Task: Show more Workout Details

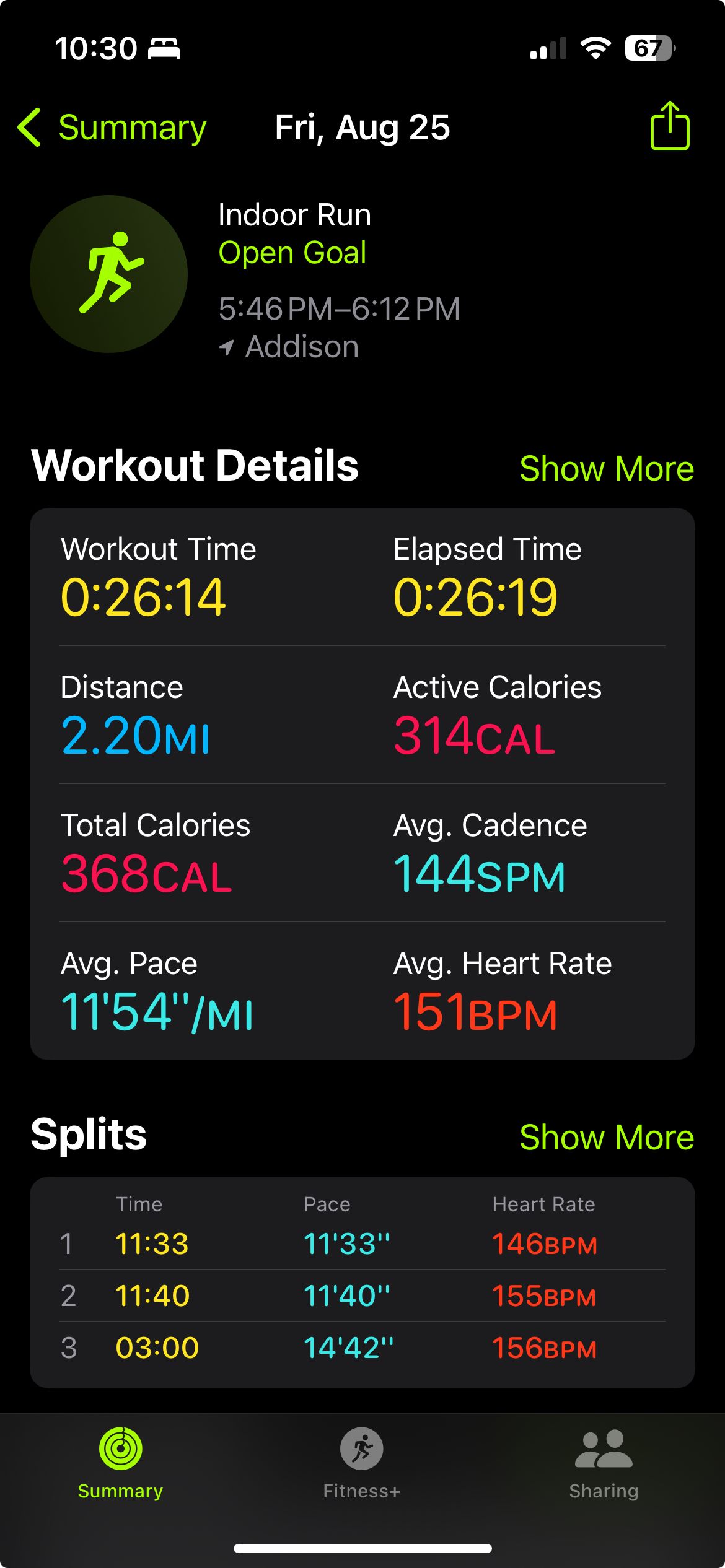Action: pos(607,468)
